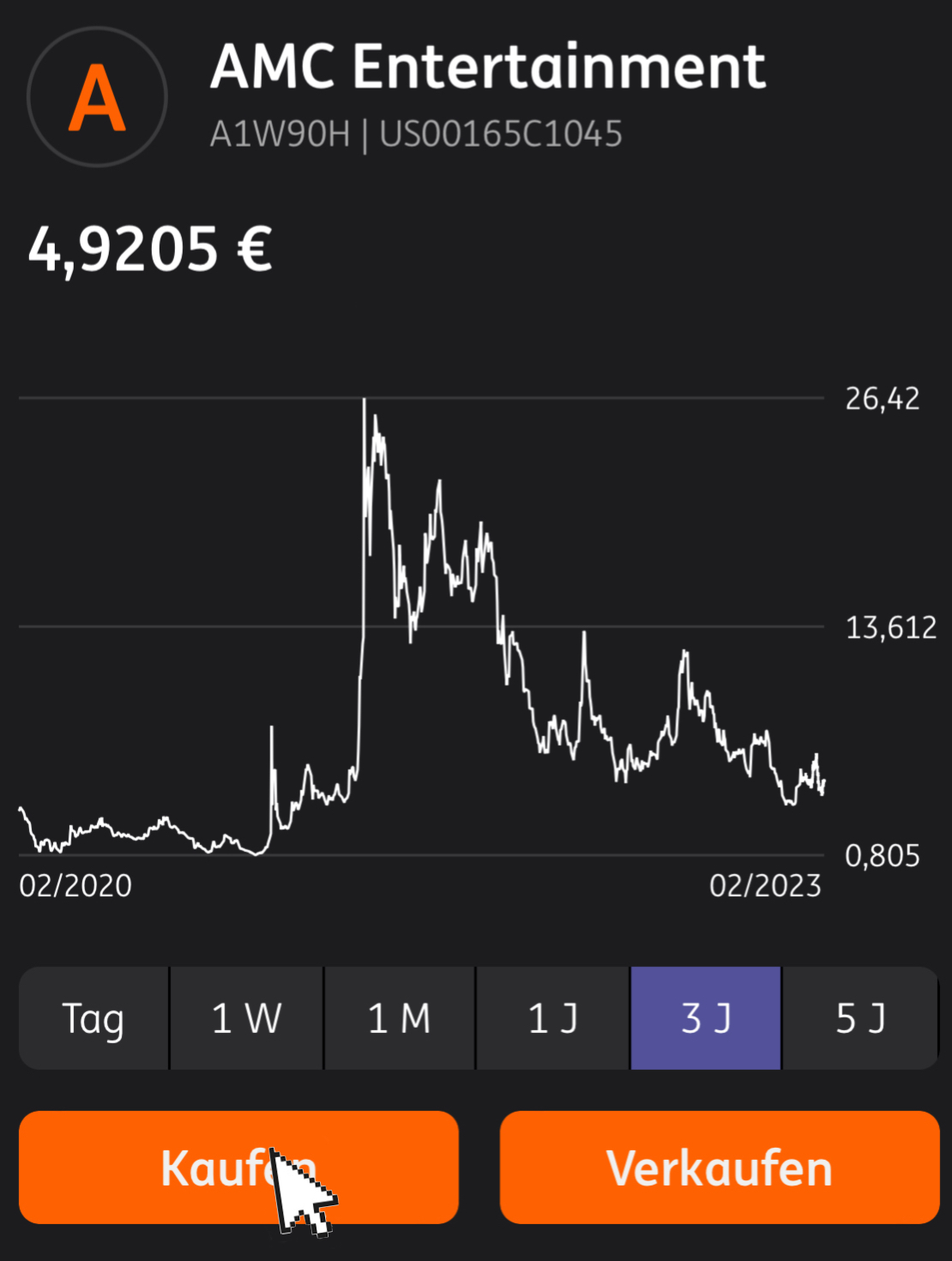Click the ISIN US00165C1045 text
This screenshot has width=952, height=1261.
tap(502, 133)
